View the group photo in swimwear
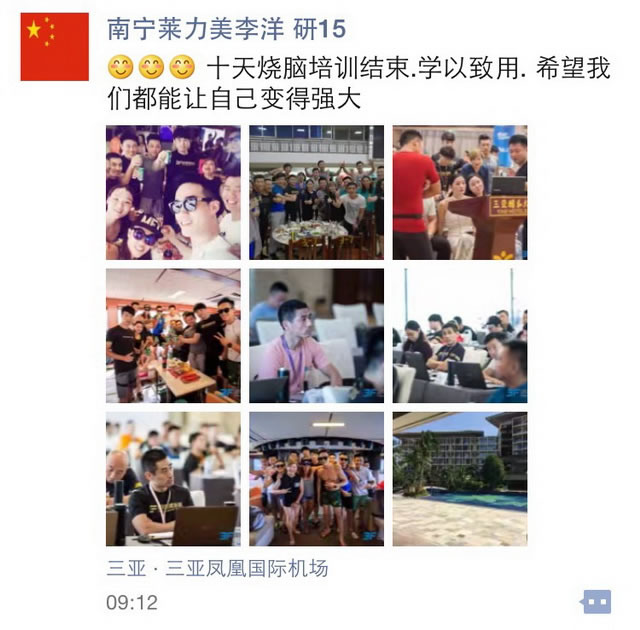The width and height of the screenshot is (640, 630). point(316,479)
